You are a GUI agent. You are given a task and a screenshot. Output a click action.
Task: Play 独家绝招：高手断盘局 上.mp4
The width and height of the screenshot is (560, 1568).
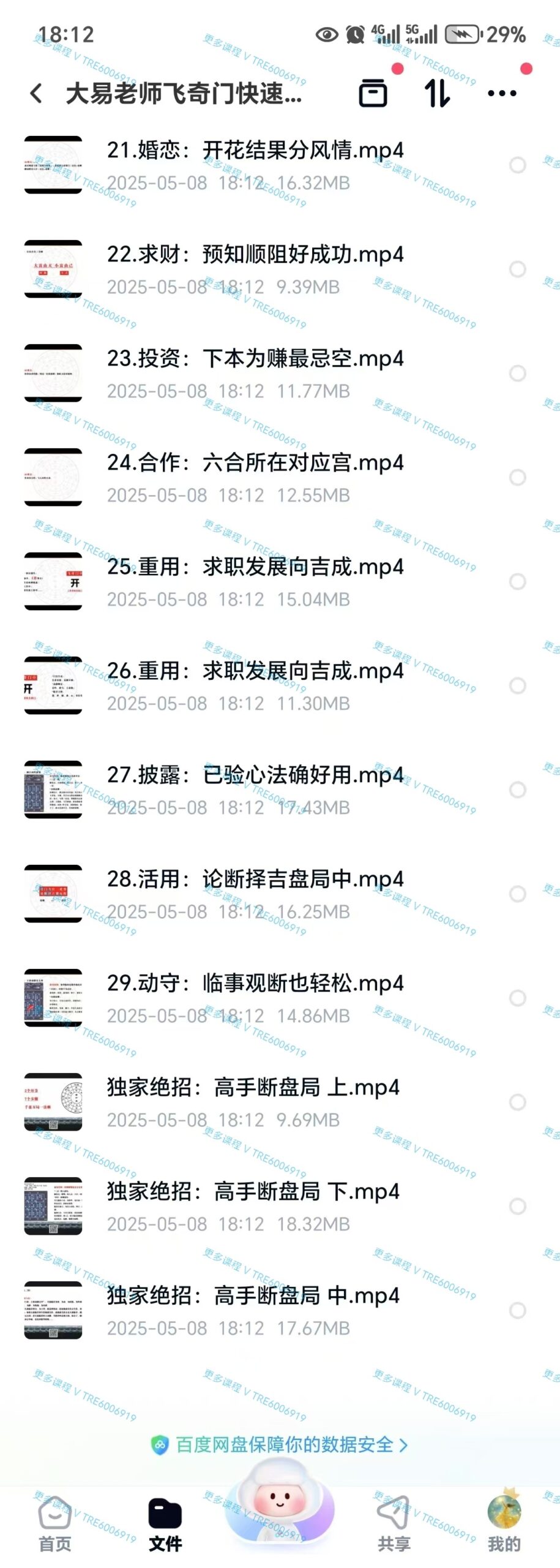[x=253, y=1088]
